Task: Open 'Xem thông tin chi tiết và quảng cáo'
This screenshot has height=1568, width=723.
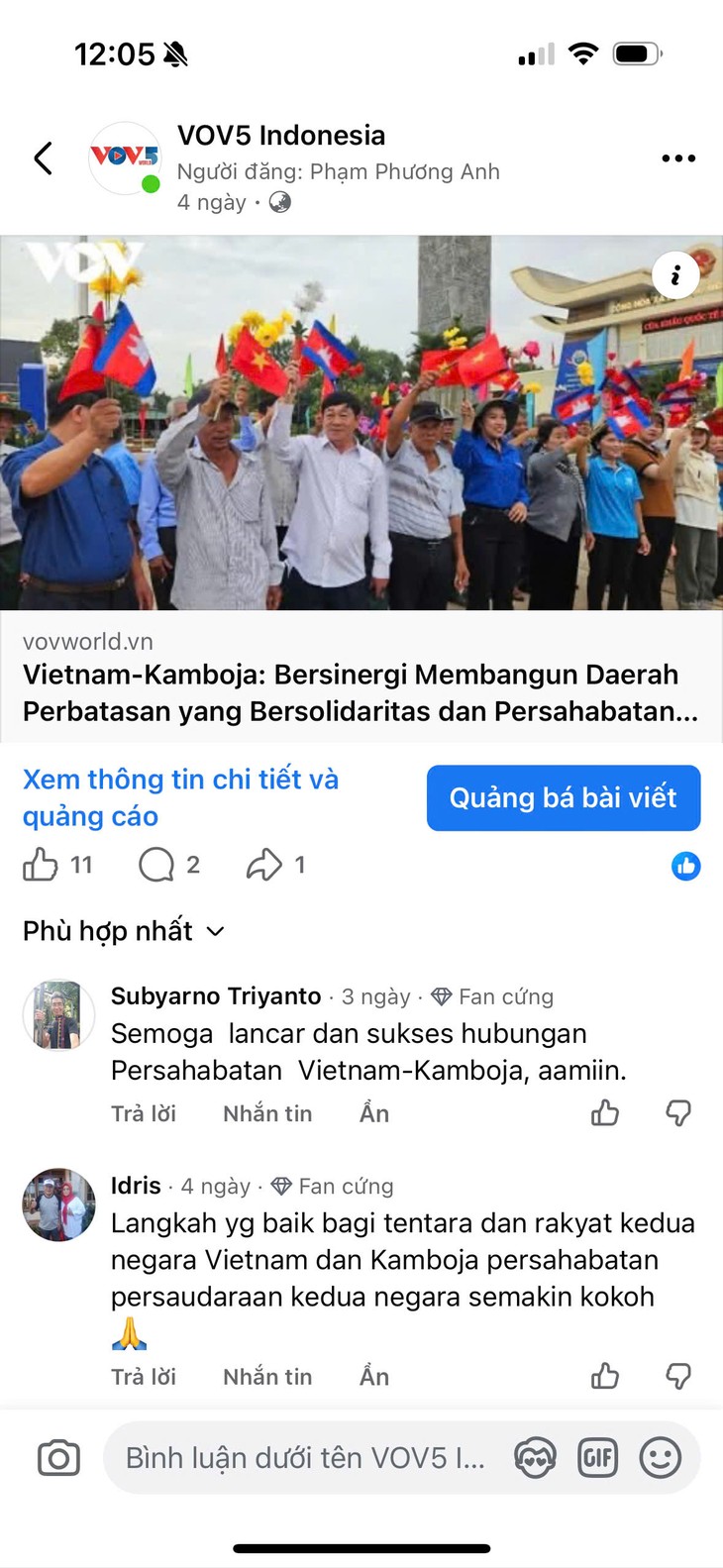Action: [180, 796]
